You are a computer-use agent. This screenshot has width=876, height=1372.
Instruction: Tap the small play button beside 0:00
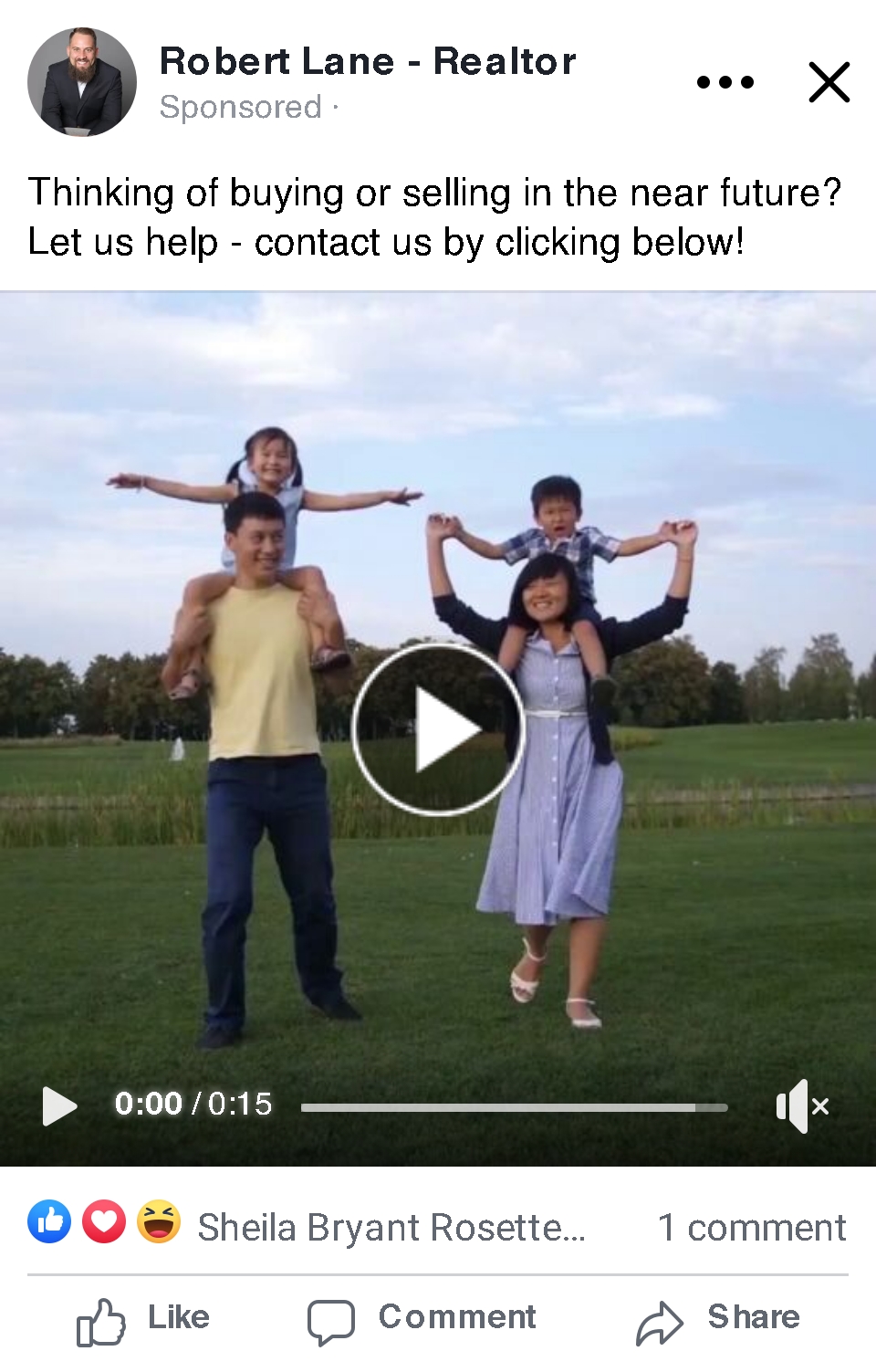59,1105
